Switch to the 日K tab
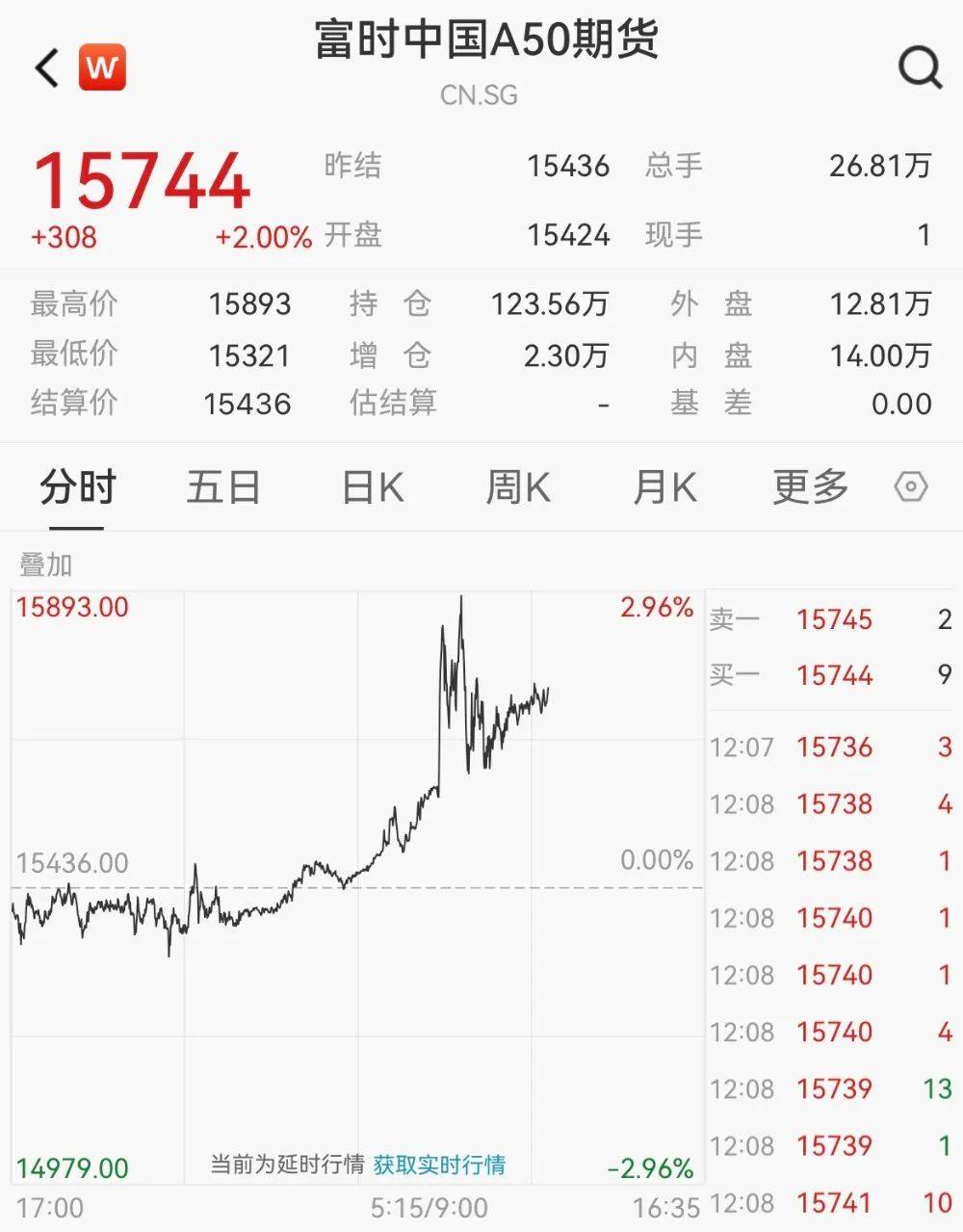Image resolution: width=963 pixels, height=1232 pixels. pos(373,487)
